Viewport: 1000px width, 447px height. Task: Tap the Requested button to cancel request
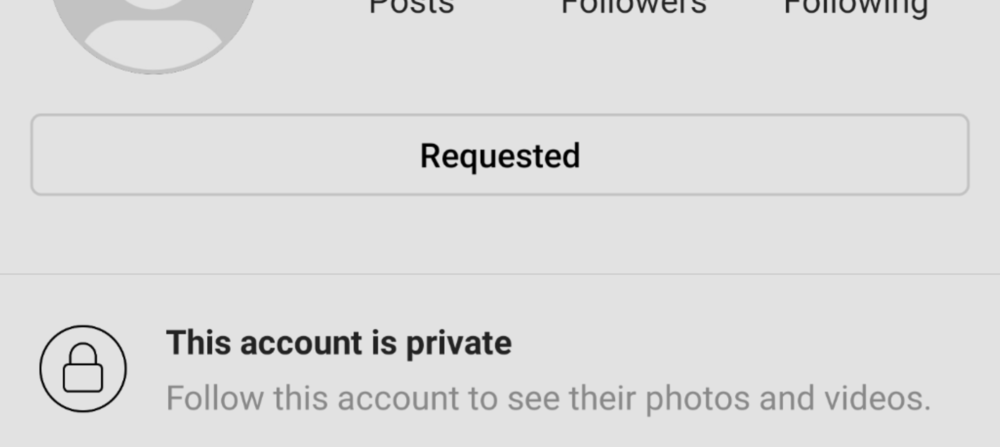point(499,155)
